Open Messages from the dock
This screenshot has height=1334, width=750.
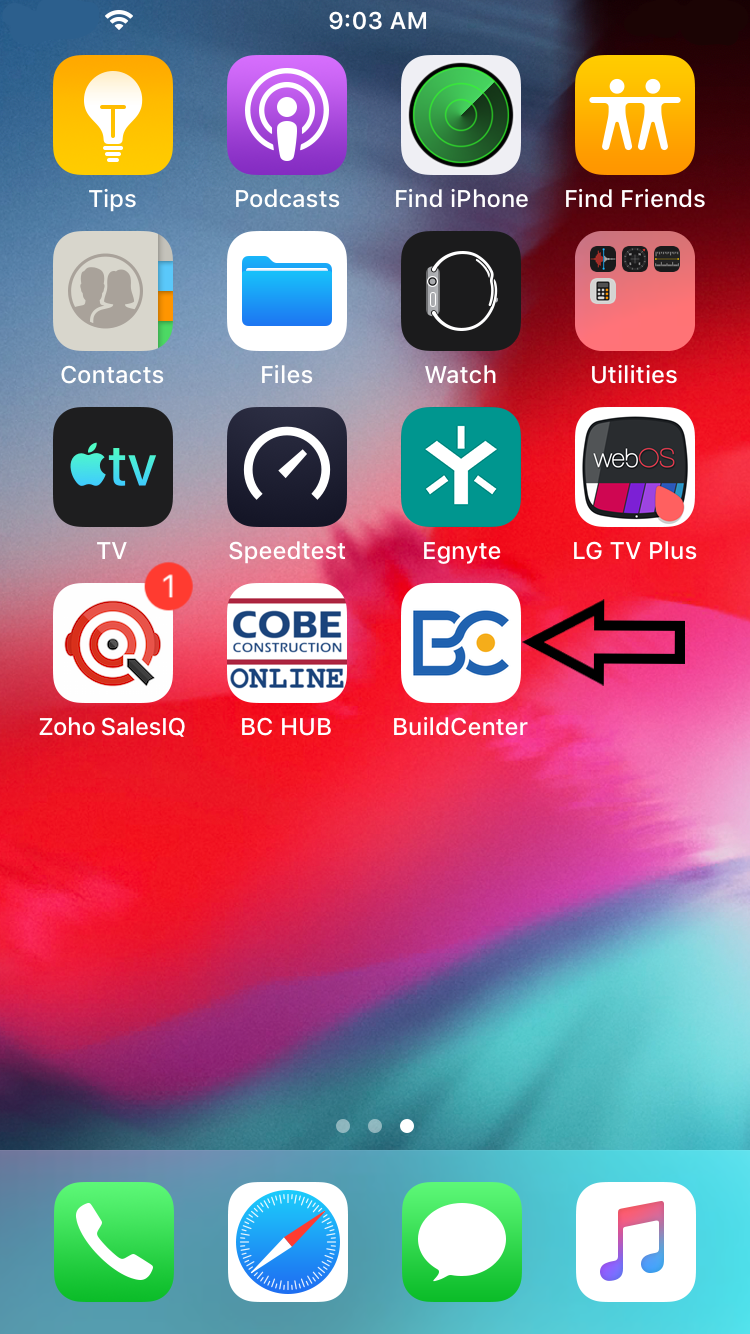(x=461, y=1242)
